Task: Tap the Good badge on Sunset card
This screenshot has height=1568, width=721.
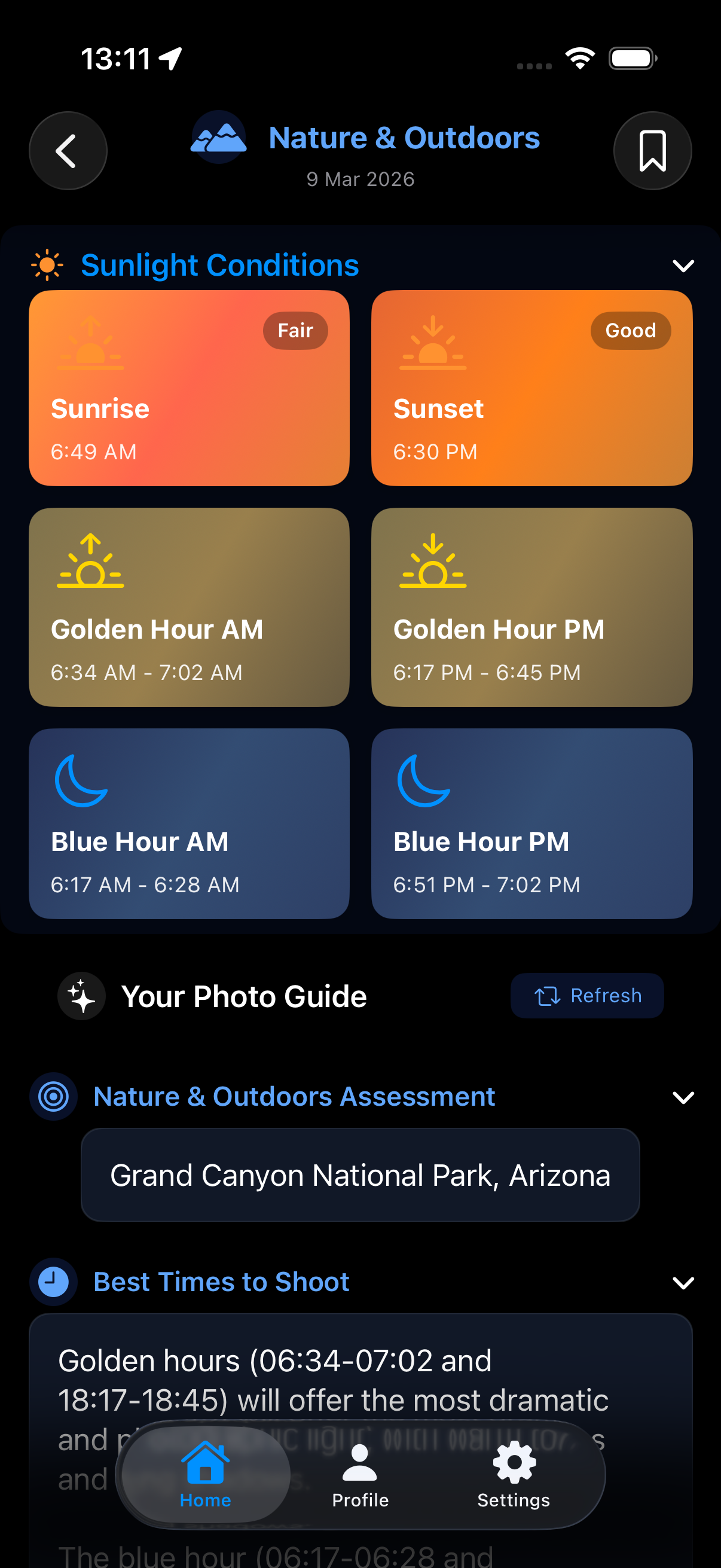Action: 630,330
